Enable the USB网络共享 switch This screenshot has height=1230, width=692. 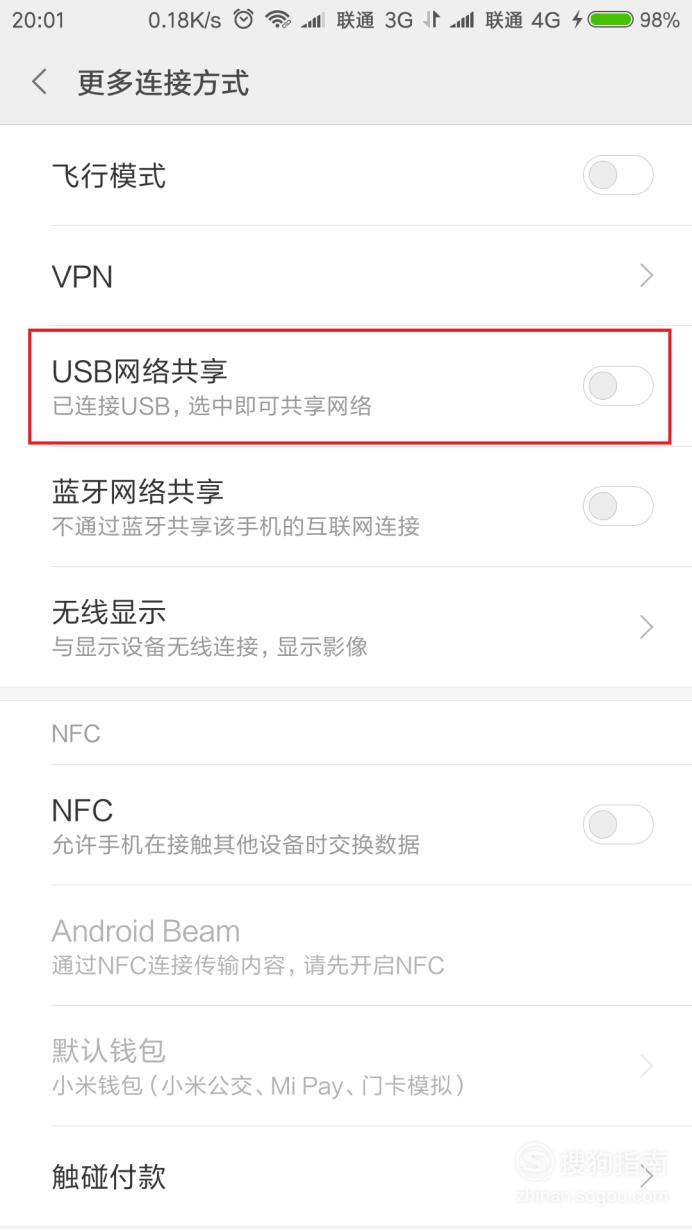618,386
